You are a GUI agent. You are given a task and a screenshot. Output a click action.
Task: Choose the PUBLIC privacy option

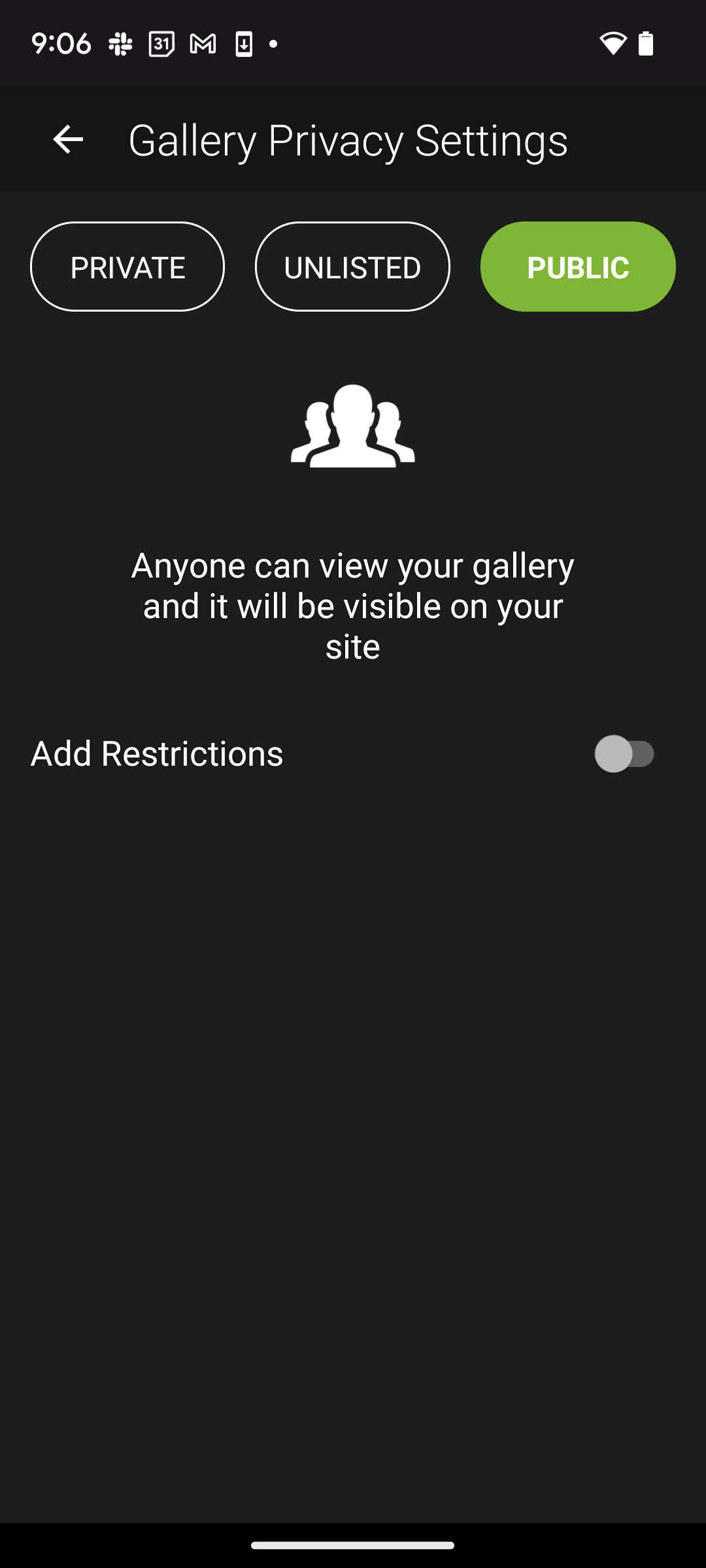click(578, 267)
